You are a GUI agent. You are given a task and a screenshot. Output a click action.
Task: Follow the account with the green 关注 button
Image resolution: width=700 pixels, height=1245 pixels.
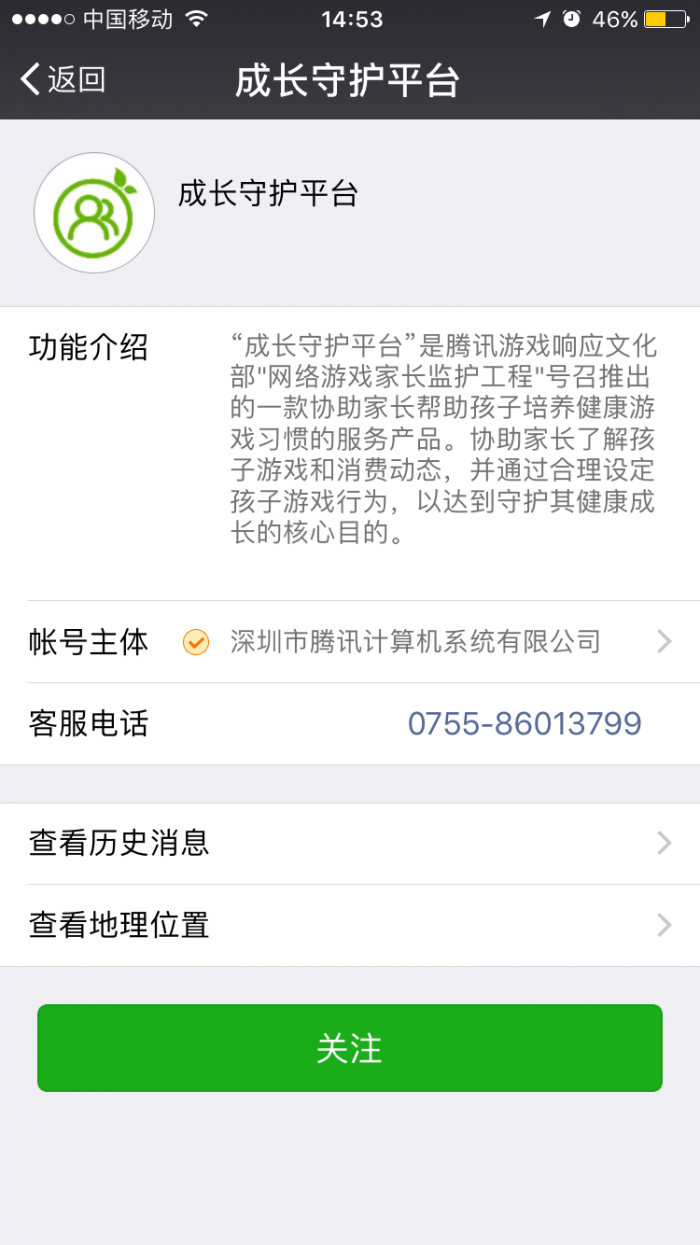coord(350,1048)
